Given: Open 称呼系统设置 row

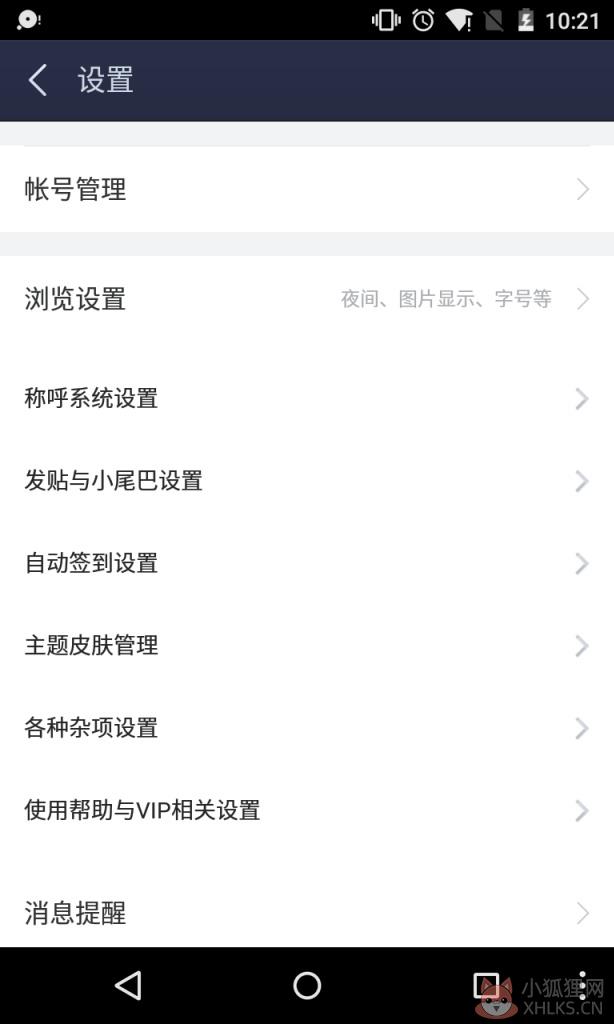Looking at the screenshot, I should point(307,398).
